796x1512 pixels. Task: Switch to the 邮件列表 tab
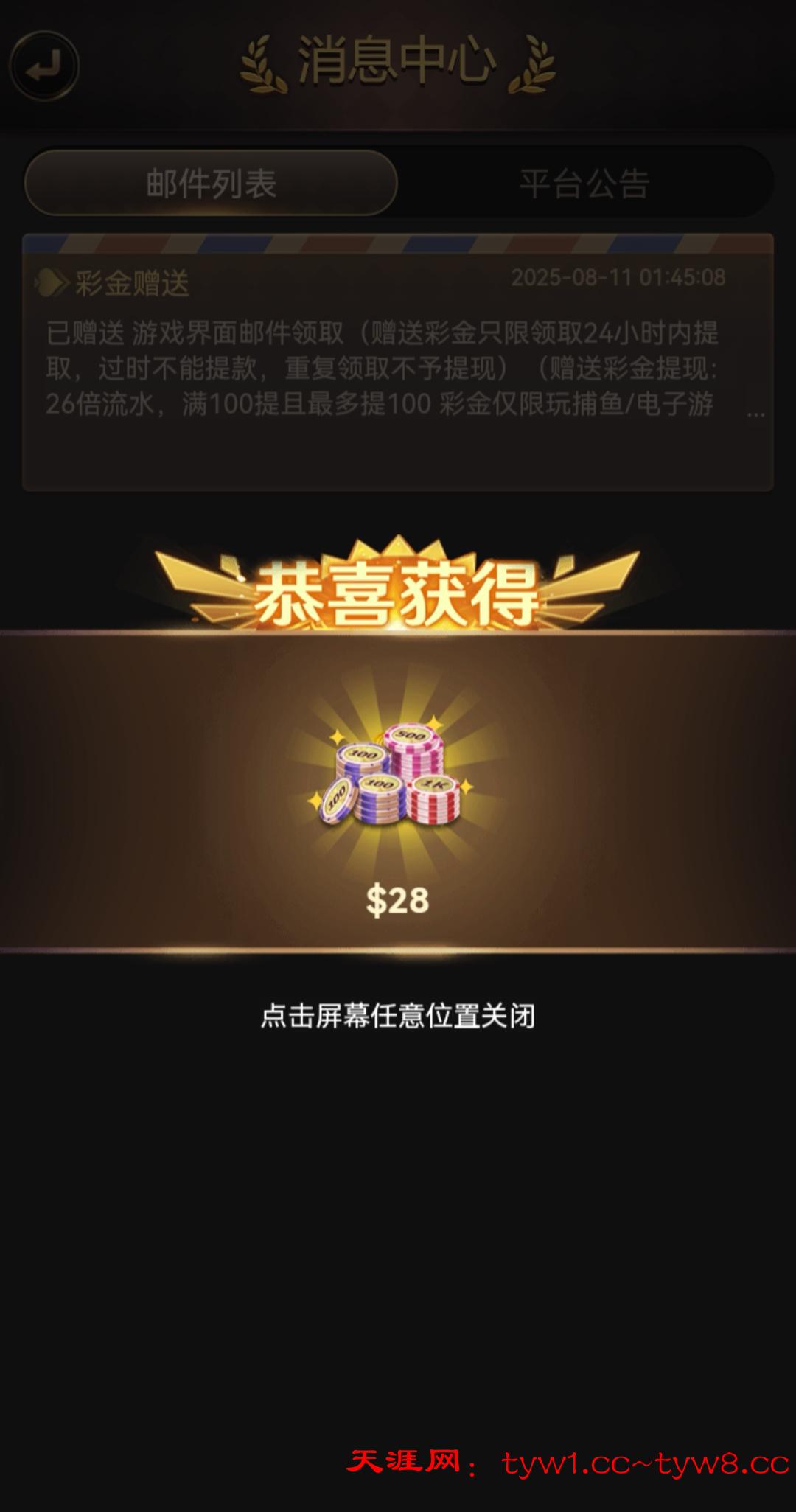(x=211, y=184)
